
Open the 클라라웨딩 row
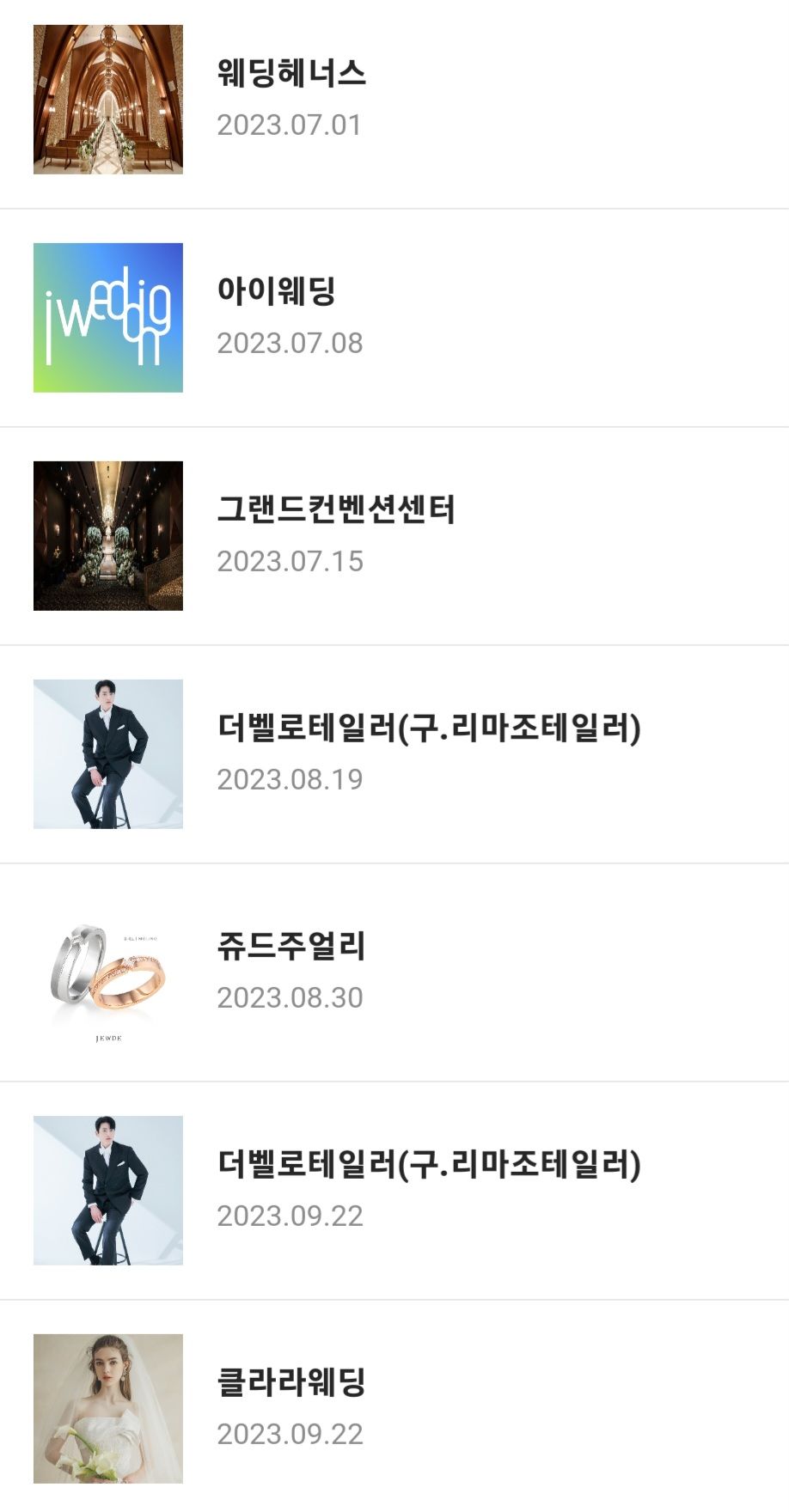click(394, 1407)
